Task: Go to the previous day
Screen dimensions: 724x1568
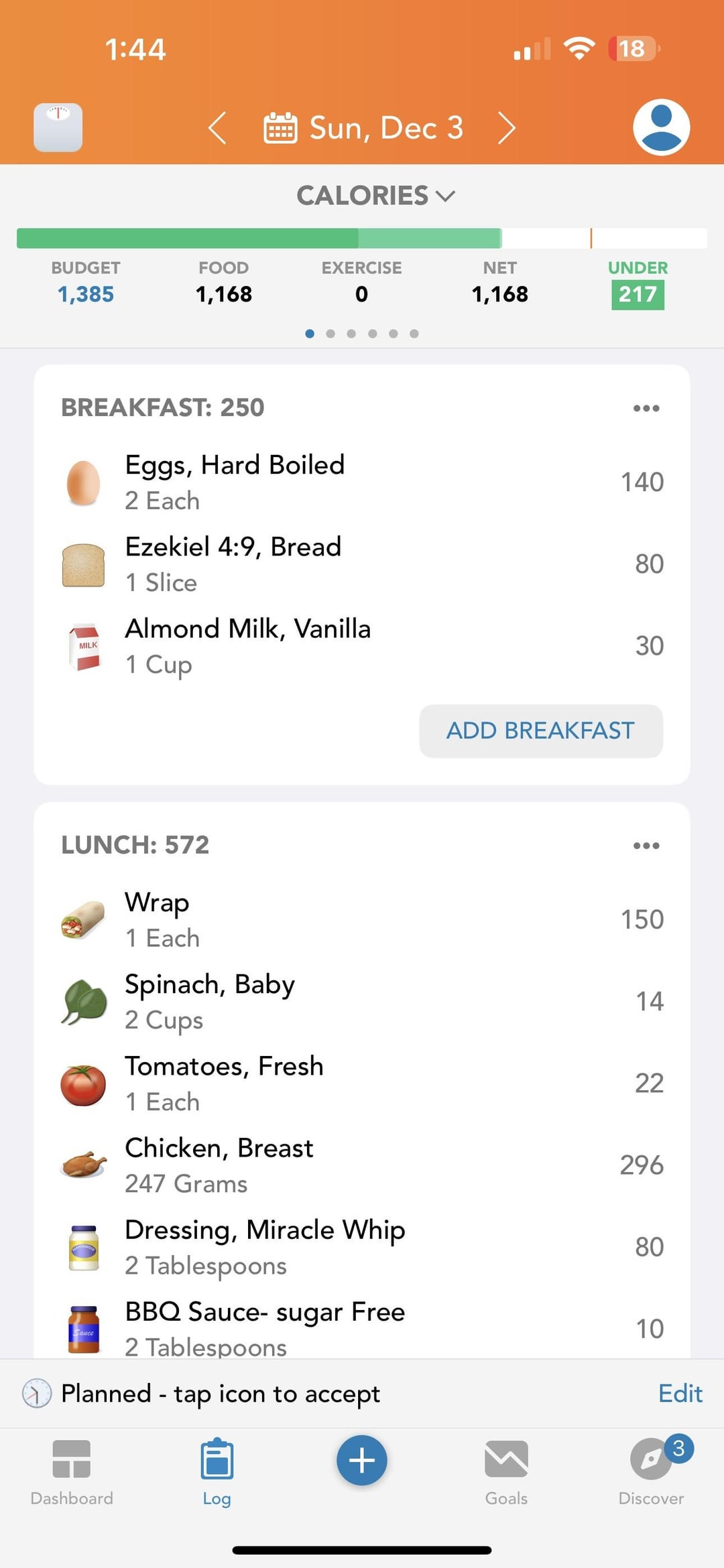Action: point(217,127)
